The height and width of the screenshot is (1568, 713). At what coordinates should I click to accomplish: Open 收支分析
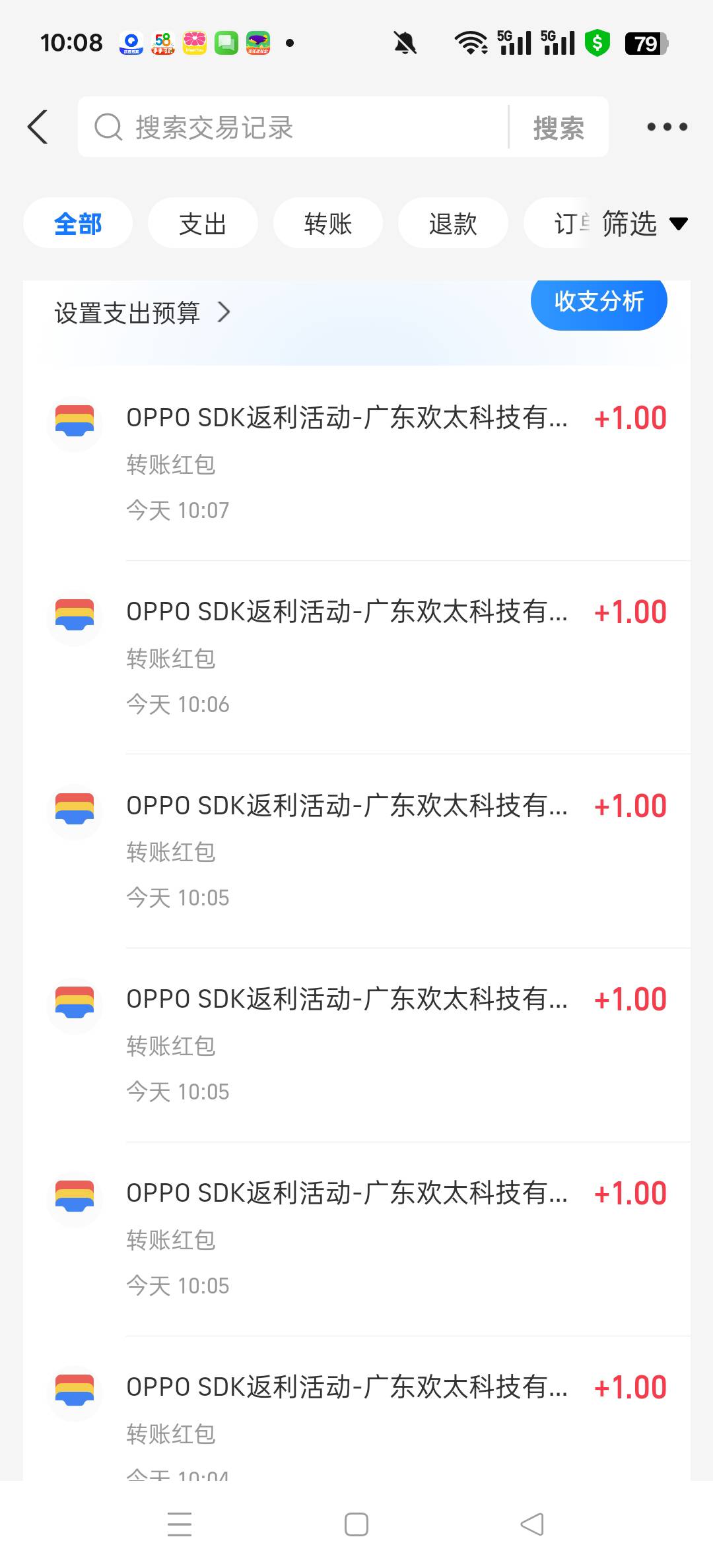(x=599, y=302)
